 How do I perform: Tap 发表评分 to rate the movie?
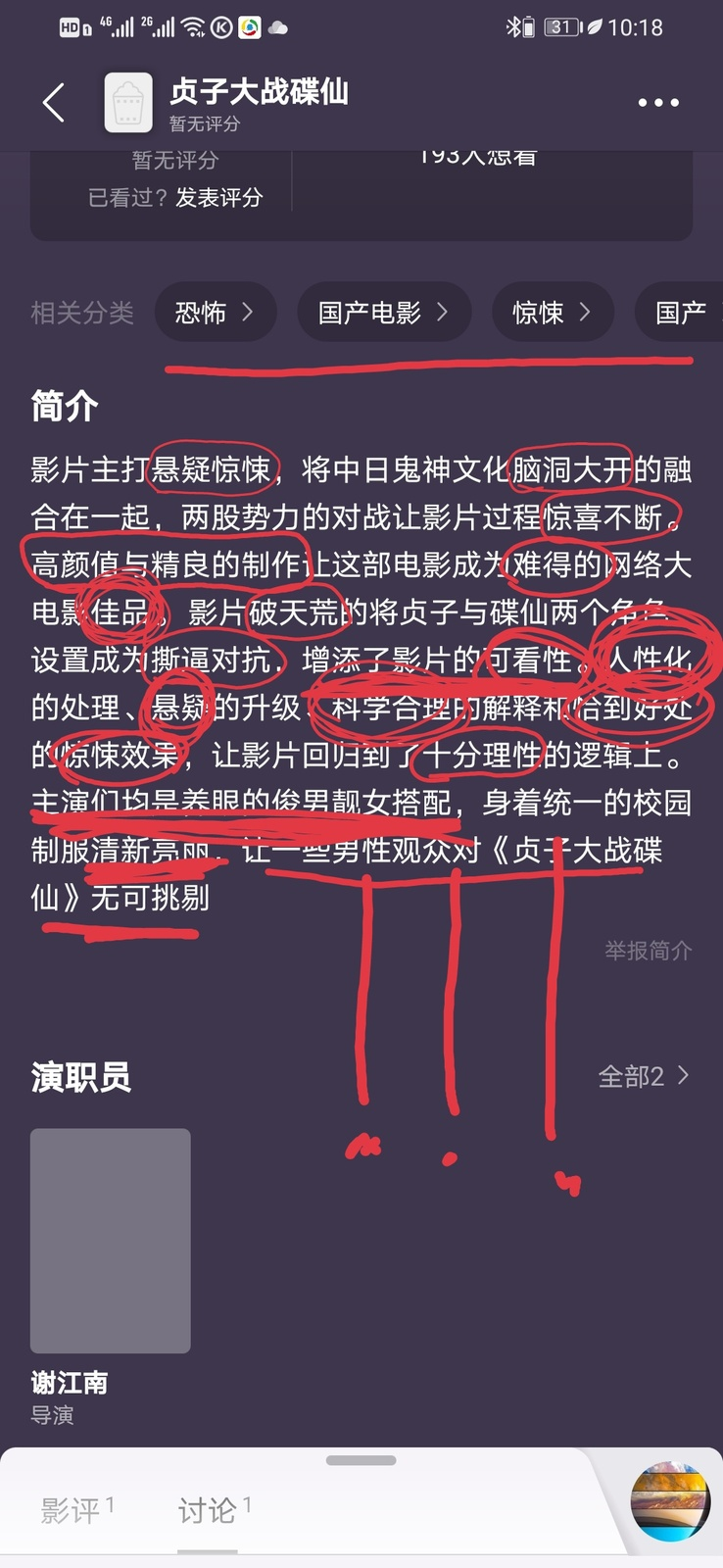tap(219, 198)
